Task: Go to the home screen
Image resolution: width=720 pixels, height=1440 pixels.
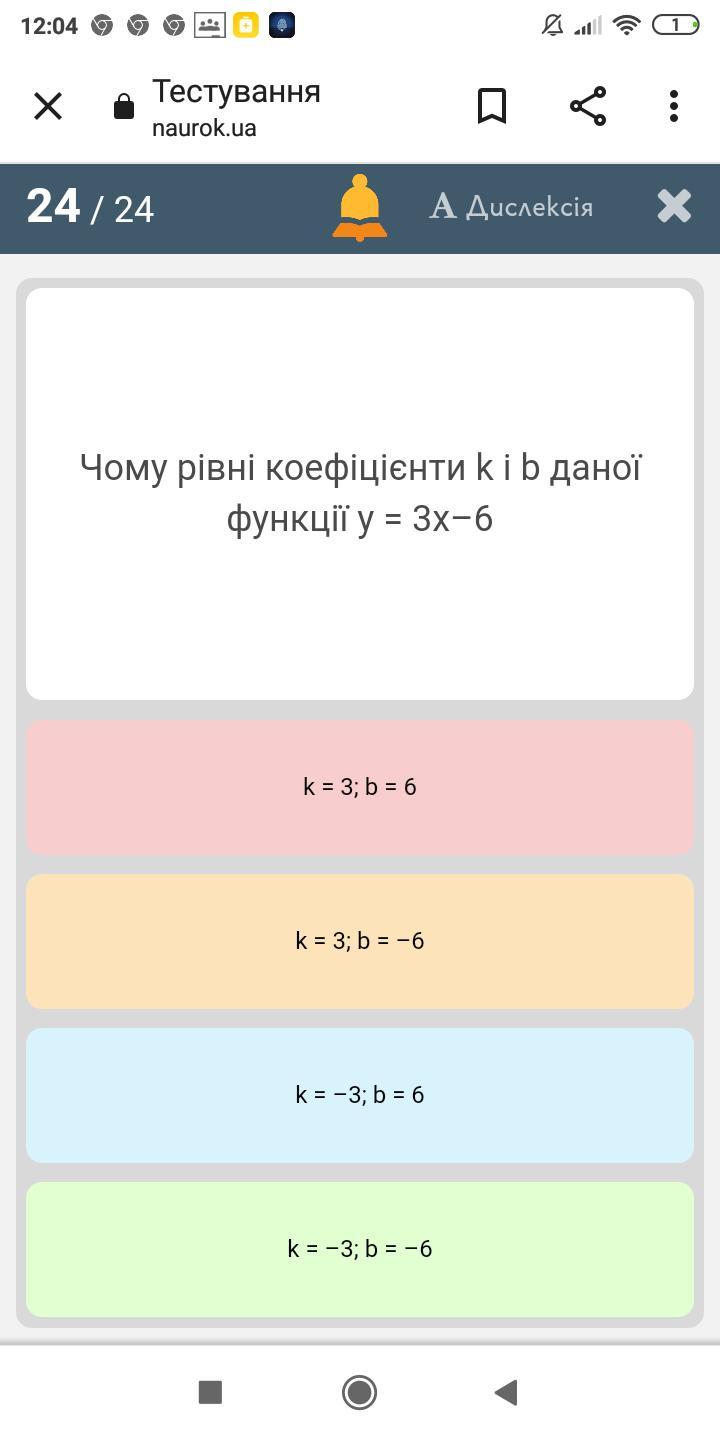Action: point(360,1392)
